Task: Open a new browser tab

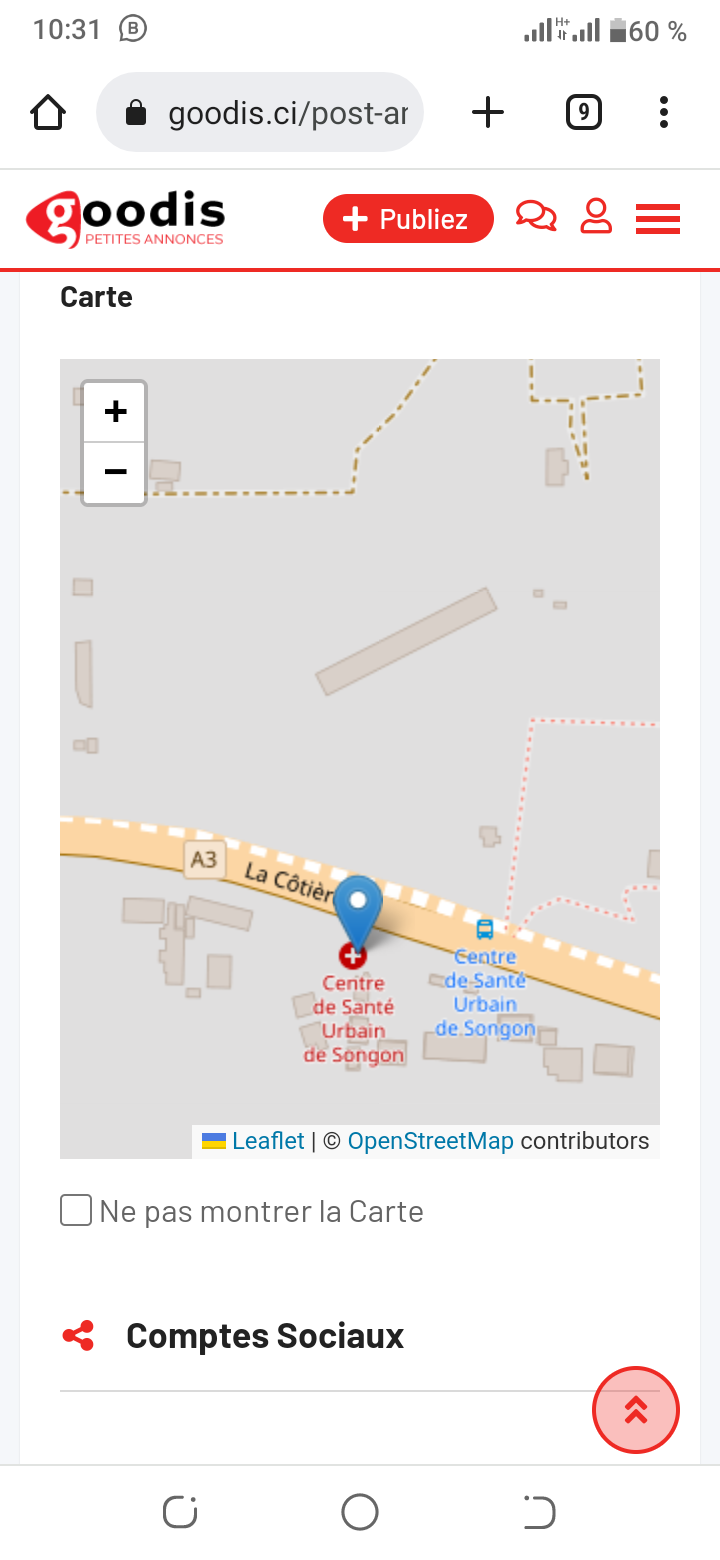Action: point(487,113)
